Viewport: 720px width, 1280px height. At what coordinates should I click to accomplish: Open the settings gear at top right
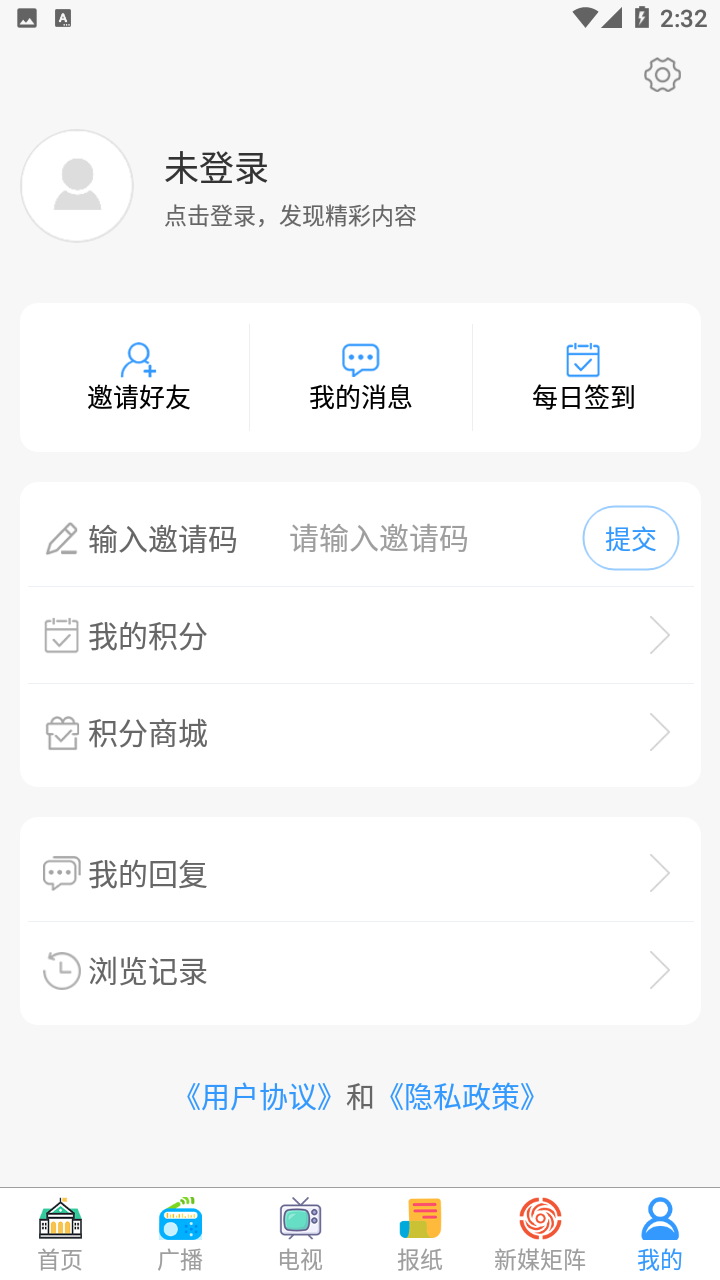pos(661,74)
